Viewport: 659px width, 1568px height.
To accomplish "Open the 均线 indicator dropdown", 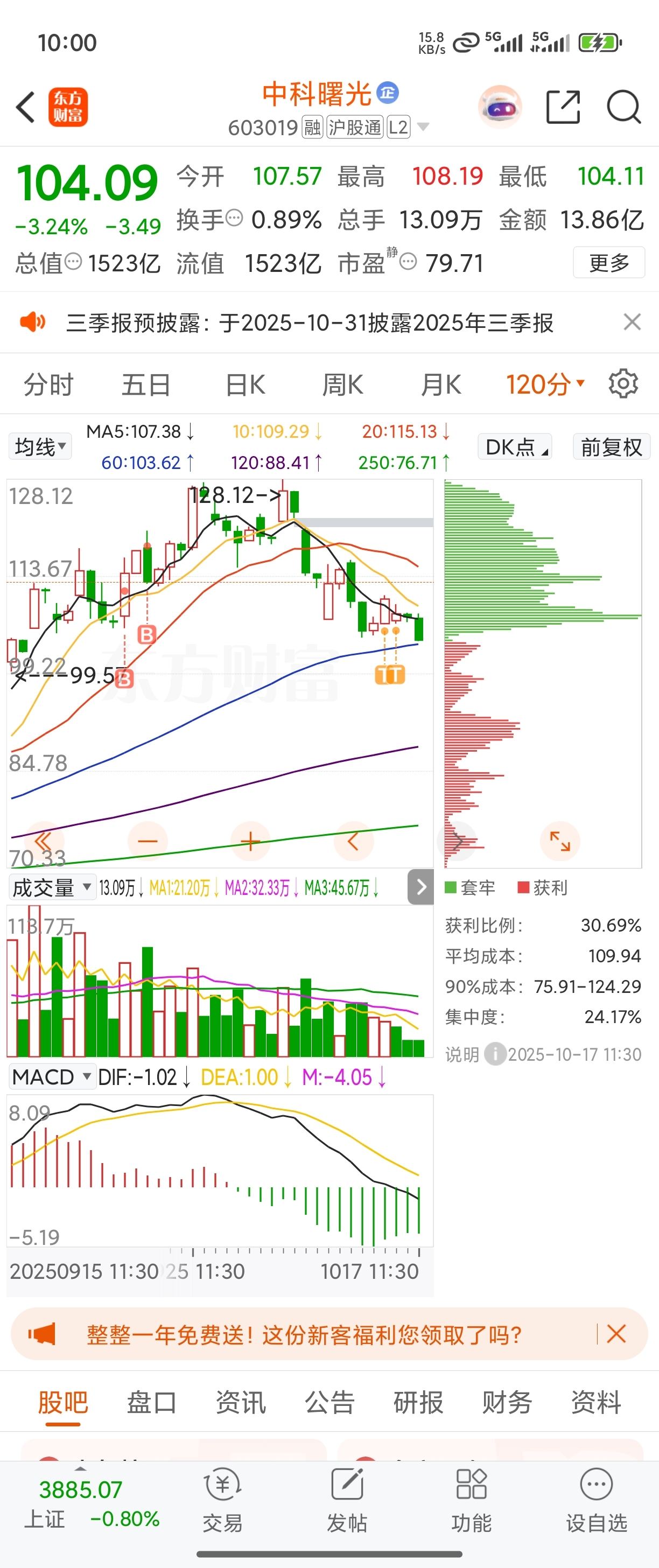I will (40, 447).
